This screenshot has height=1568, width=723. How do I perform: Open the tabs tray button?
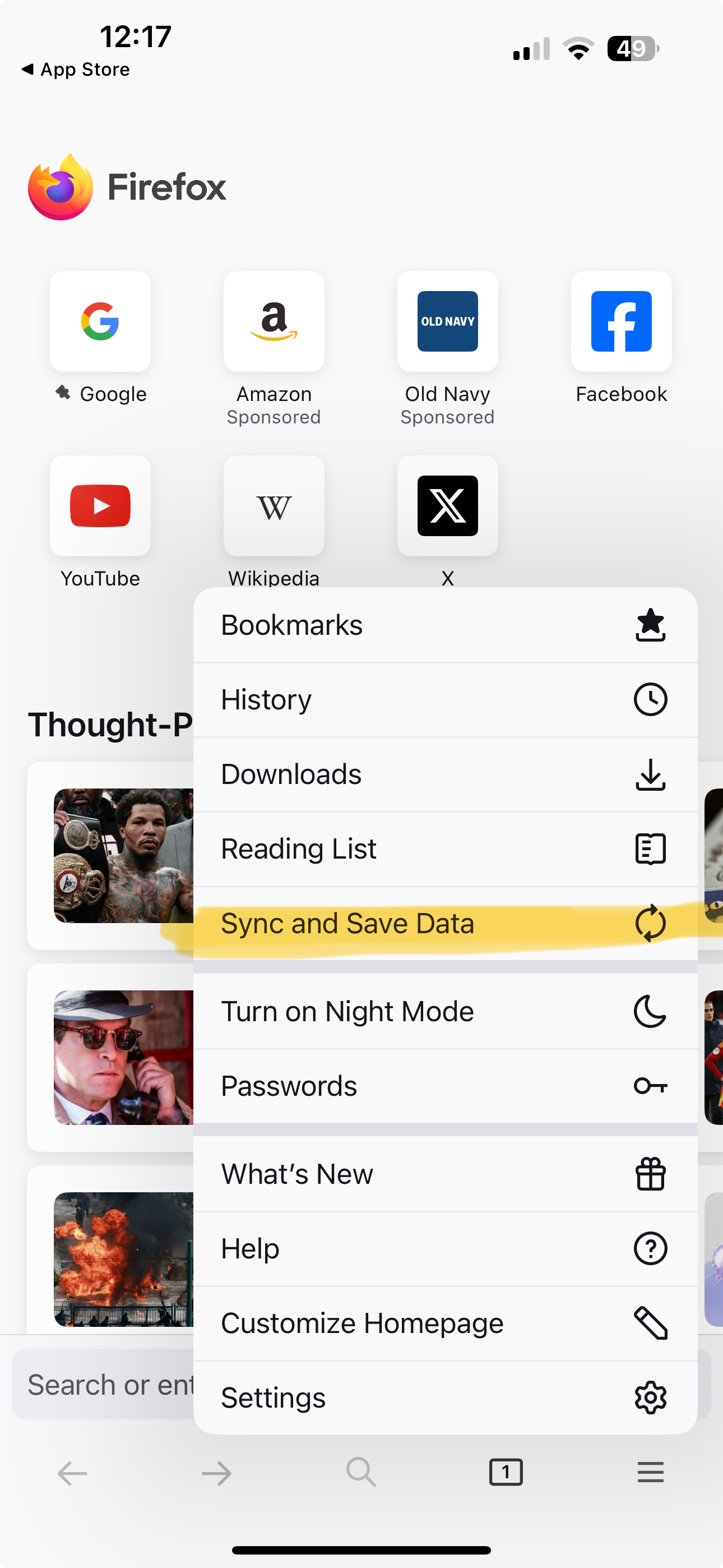(506, 1473)
